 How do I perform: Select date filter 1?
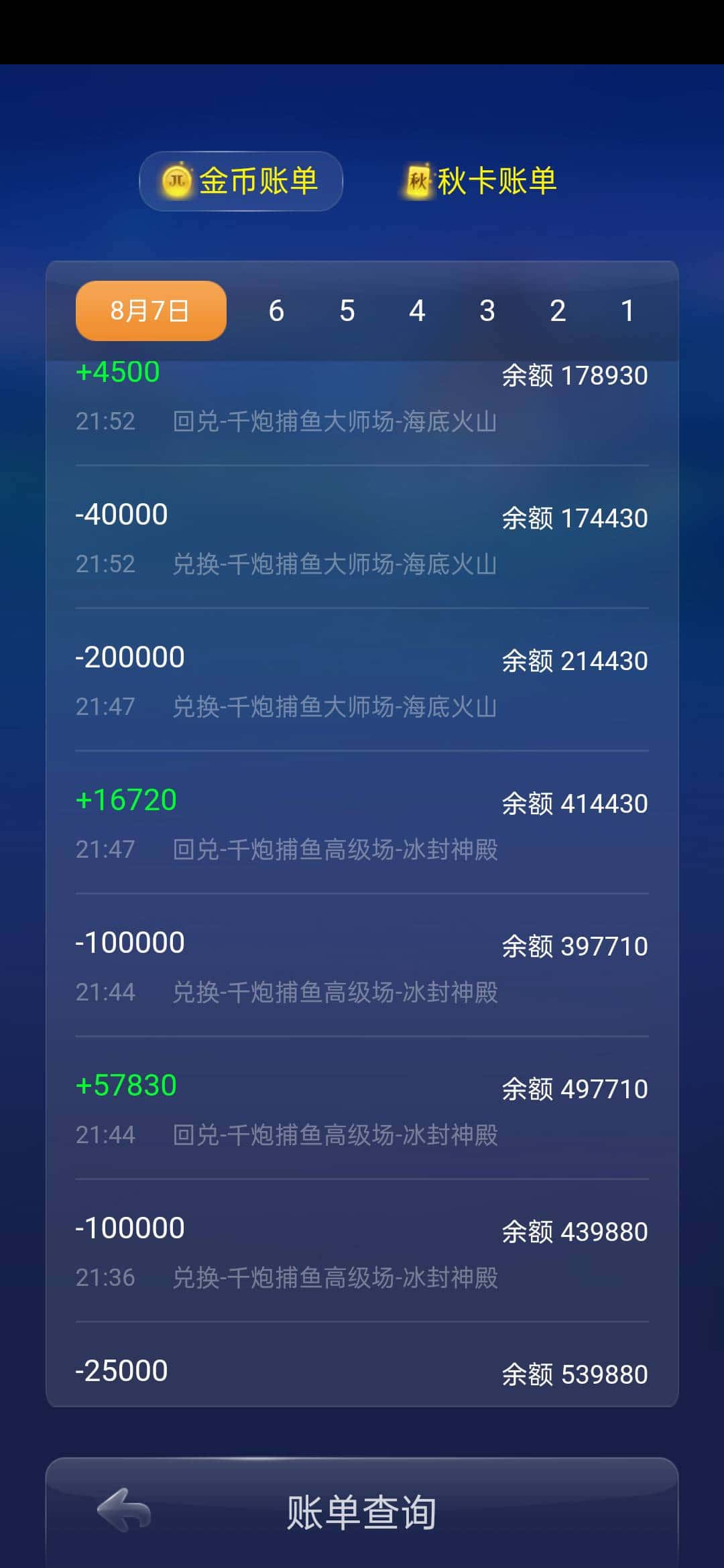(627, 310)
